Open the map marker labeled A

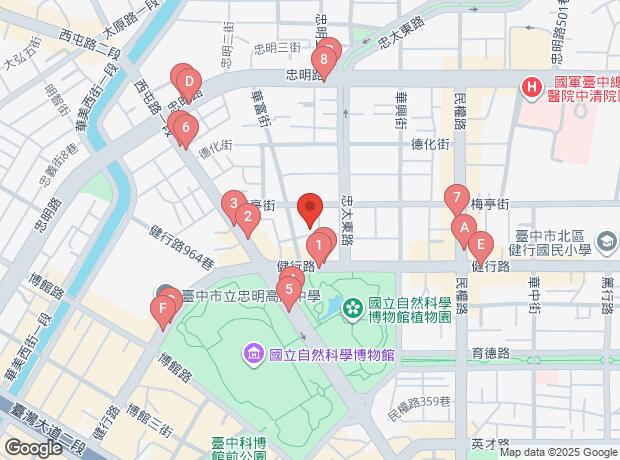[x=463, y=228]
